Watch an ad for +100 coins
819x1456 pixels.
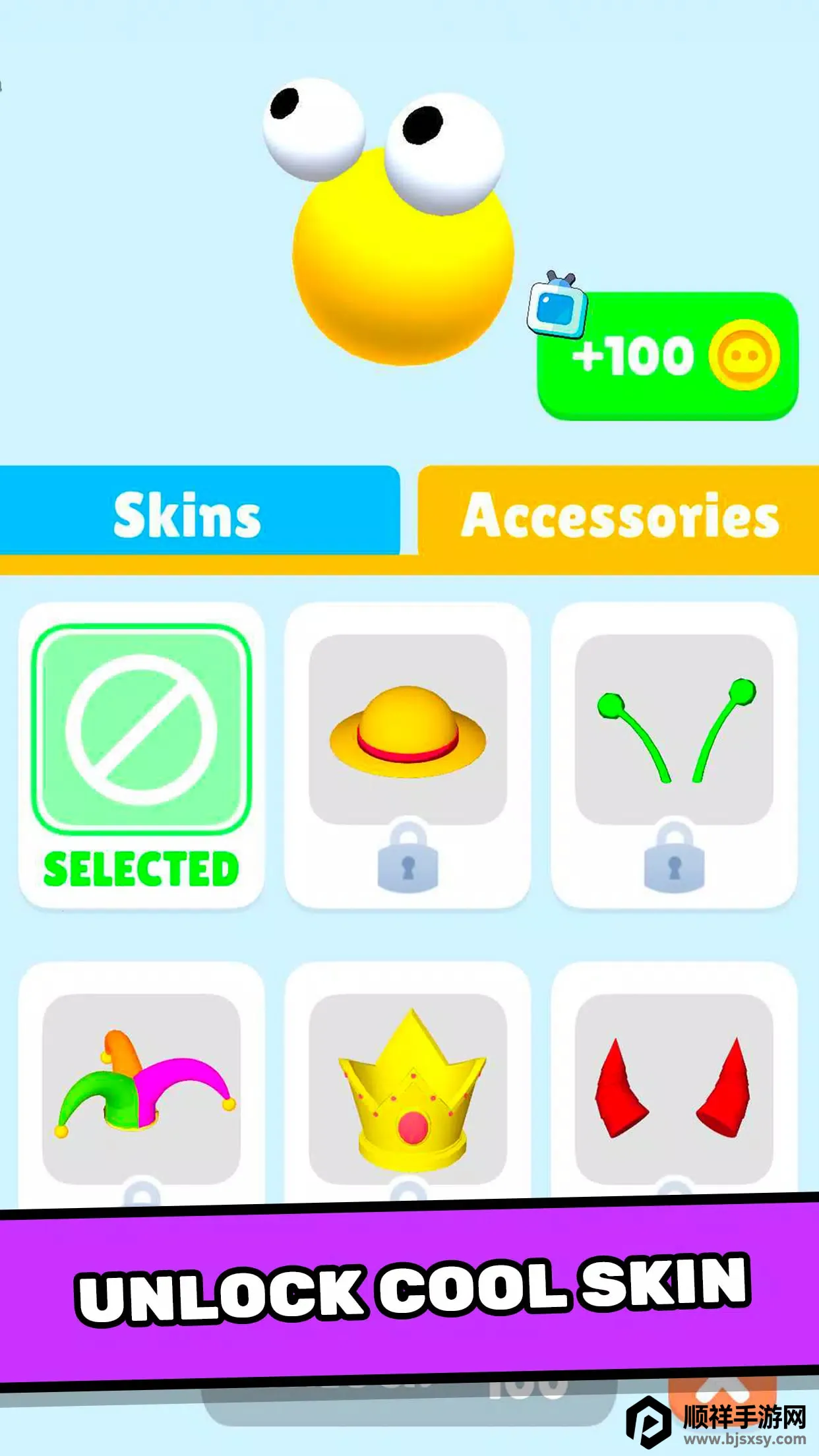tap(667, 356)
